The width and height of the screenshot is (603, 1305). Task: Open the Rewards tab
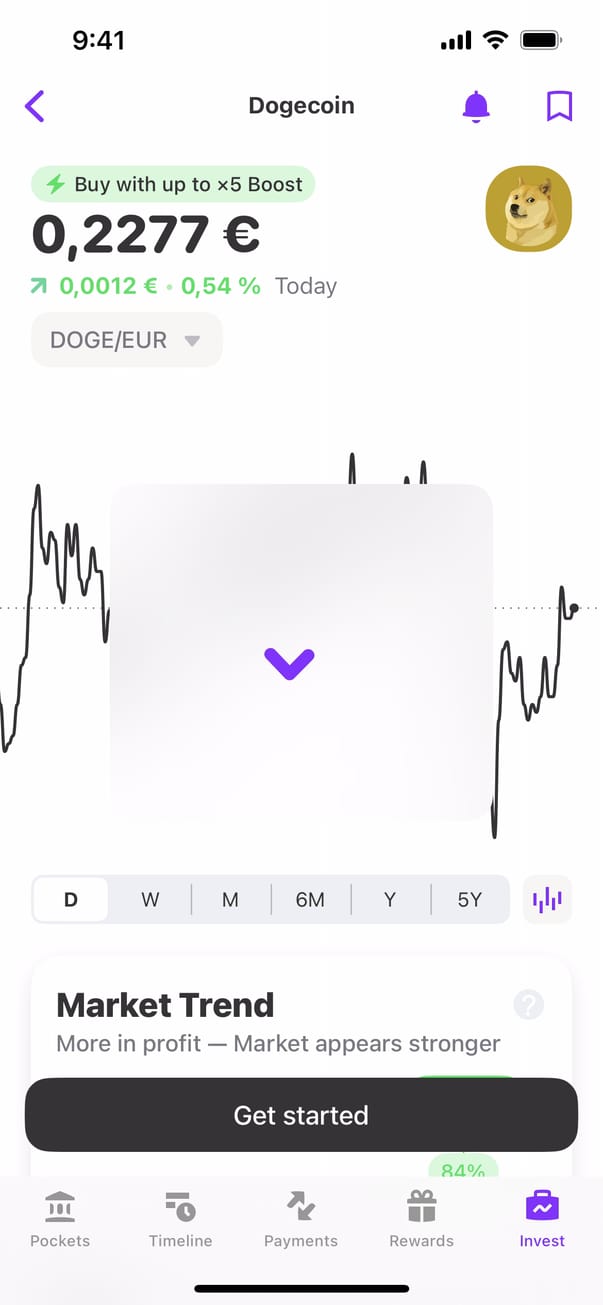(x=421, y=1220)
